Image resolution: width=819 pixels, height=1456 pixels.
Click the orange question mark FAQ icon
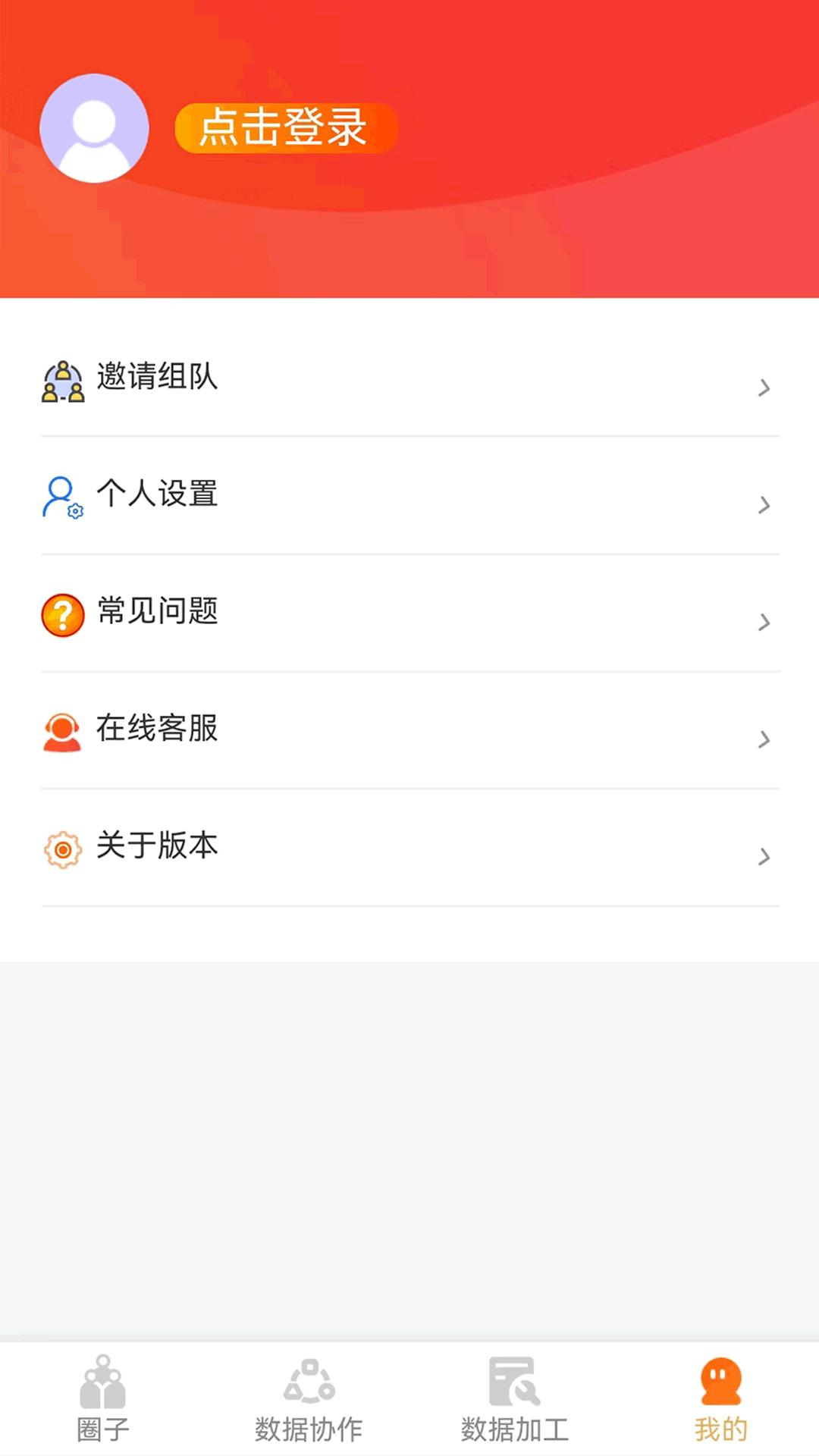click(x=63, y=614)
